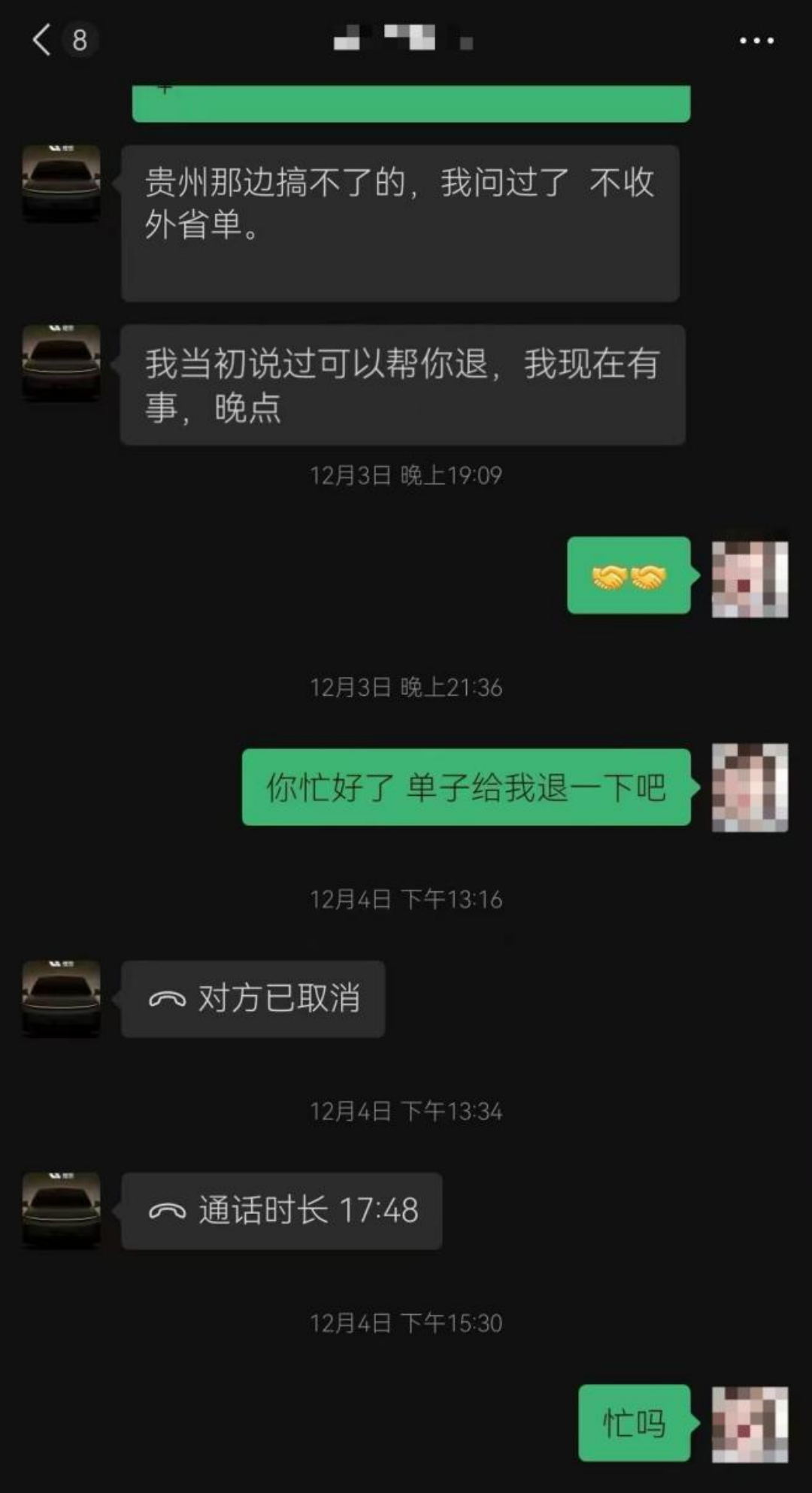Open the '通话时长 17:48' call record
The width and height of the screenshot is (812, 1493).
point(282,1211)
